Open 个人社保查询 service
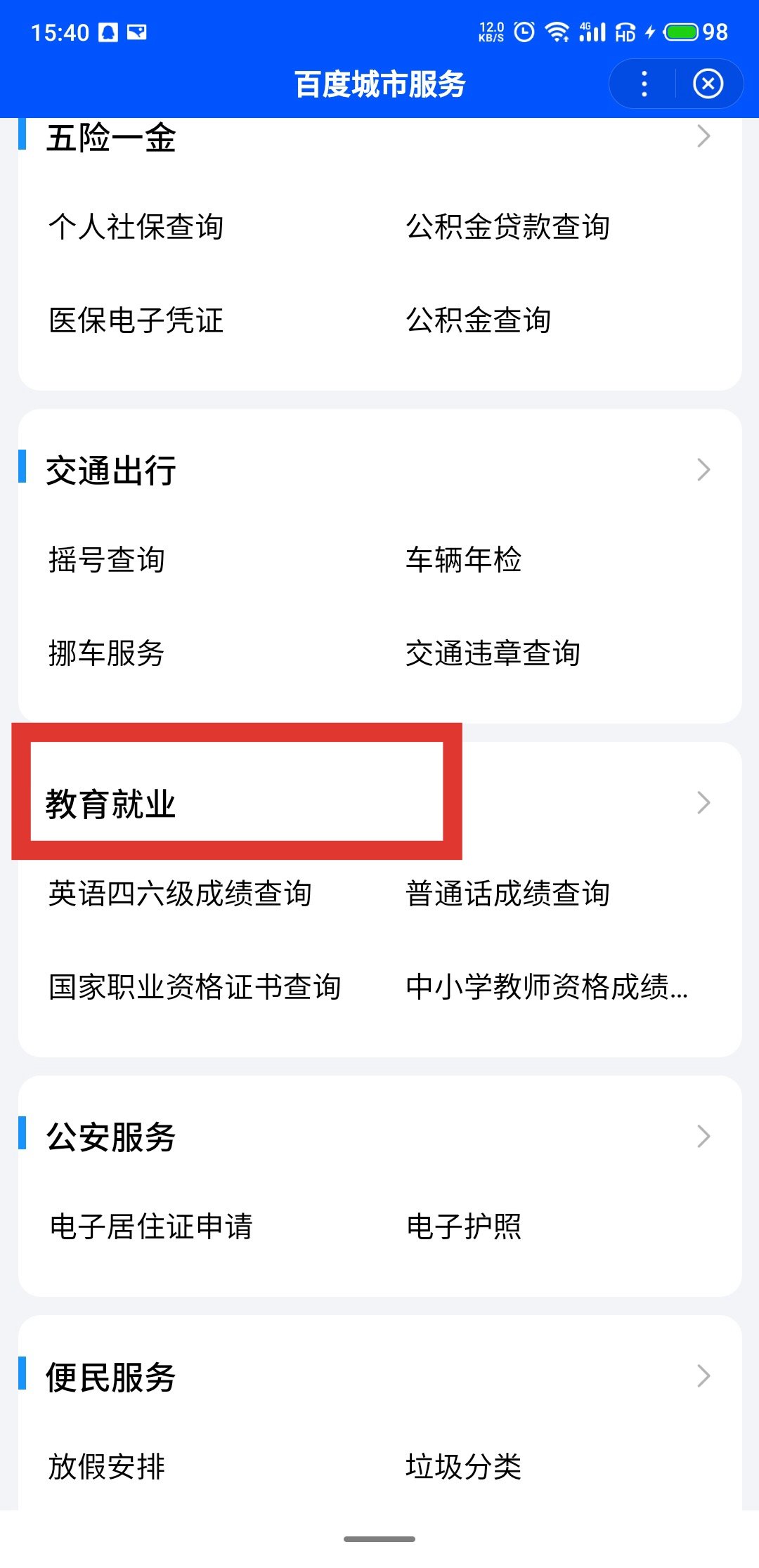The image size is (759, 1568). 136,227
